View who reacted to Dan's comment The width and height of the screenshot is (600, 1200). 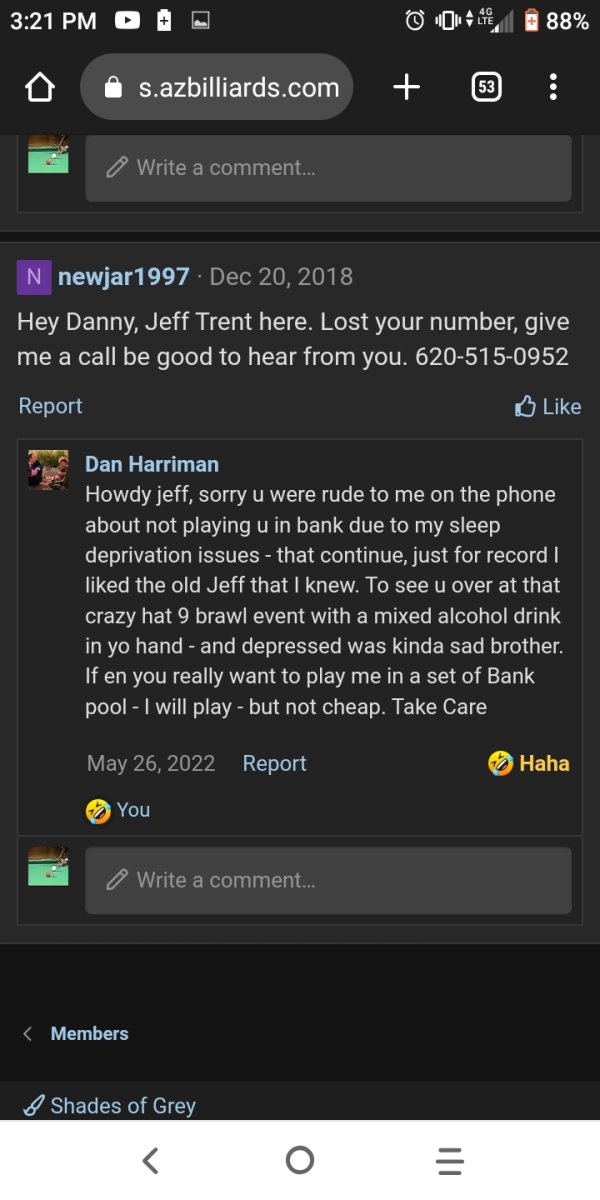click(x=119, y=810)
